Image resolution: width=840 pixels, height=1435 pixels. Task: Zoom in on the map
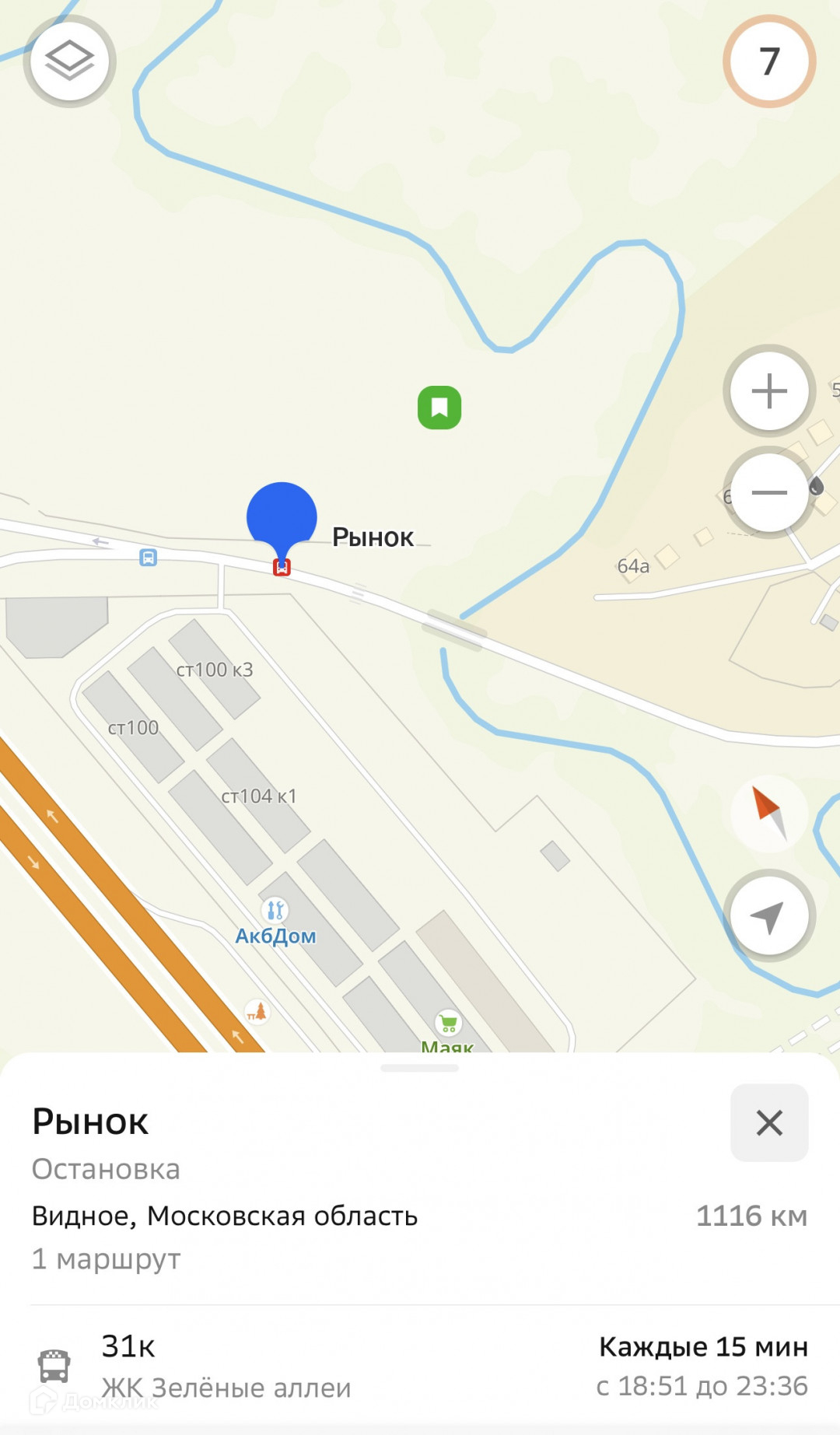click(769, 390)
